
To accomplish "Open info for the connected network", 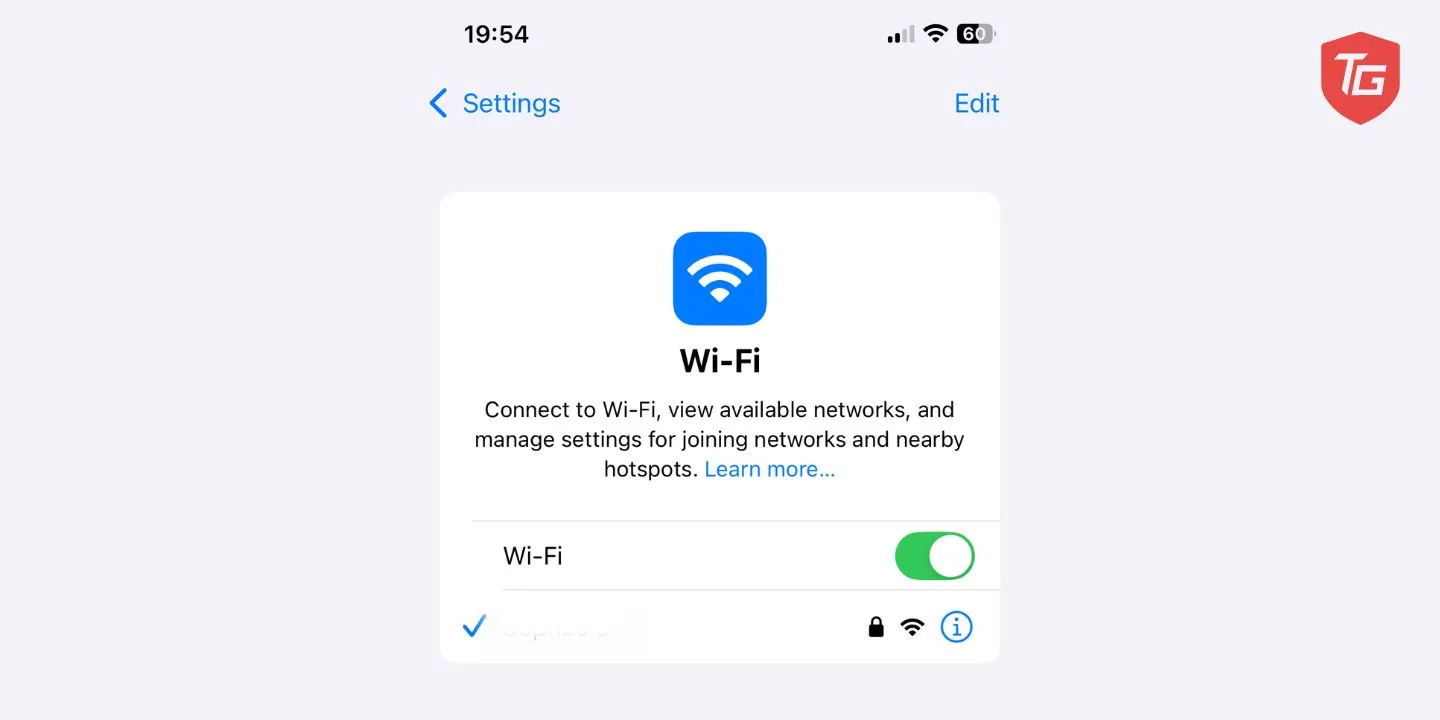I will tap(956, 627).
